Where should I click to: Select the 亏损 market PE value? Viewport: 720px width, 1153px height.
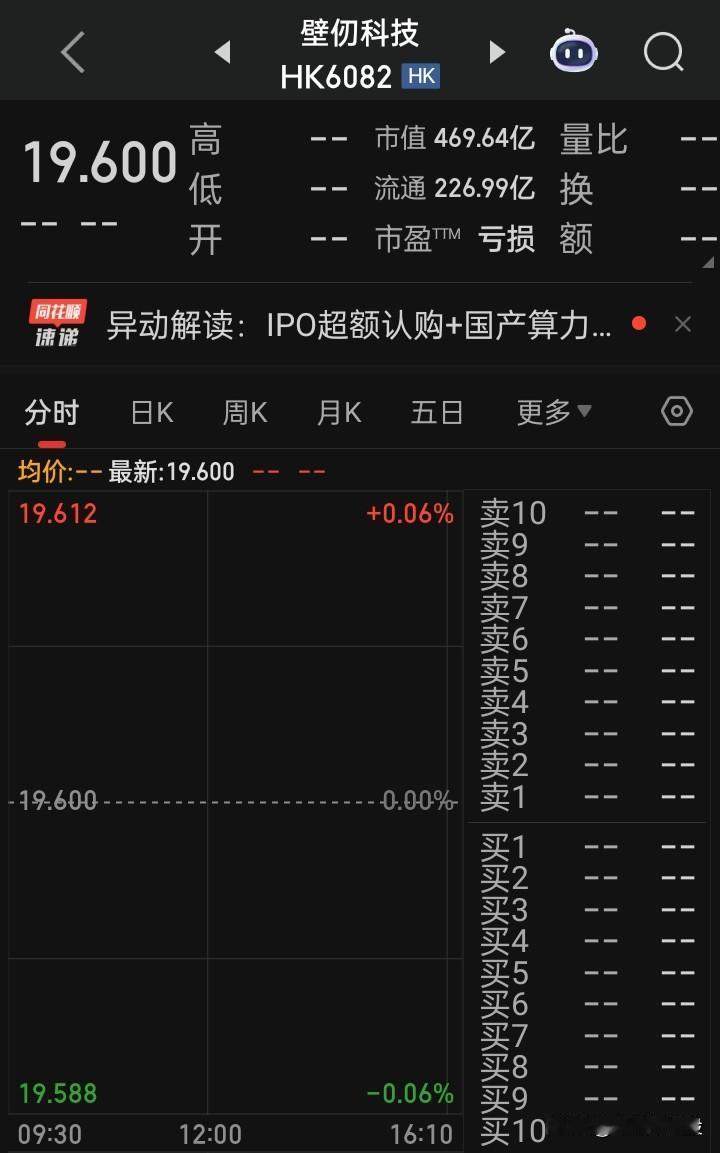coord(508,239)
